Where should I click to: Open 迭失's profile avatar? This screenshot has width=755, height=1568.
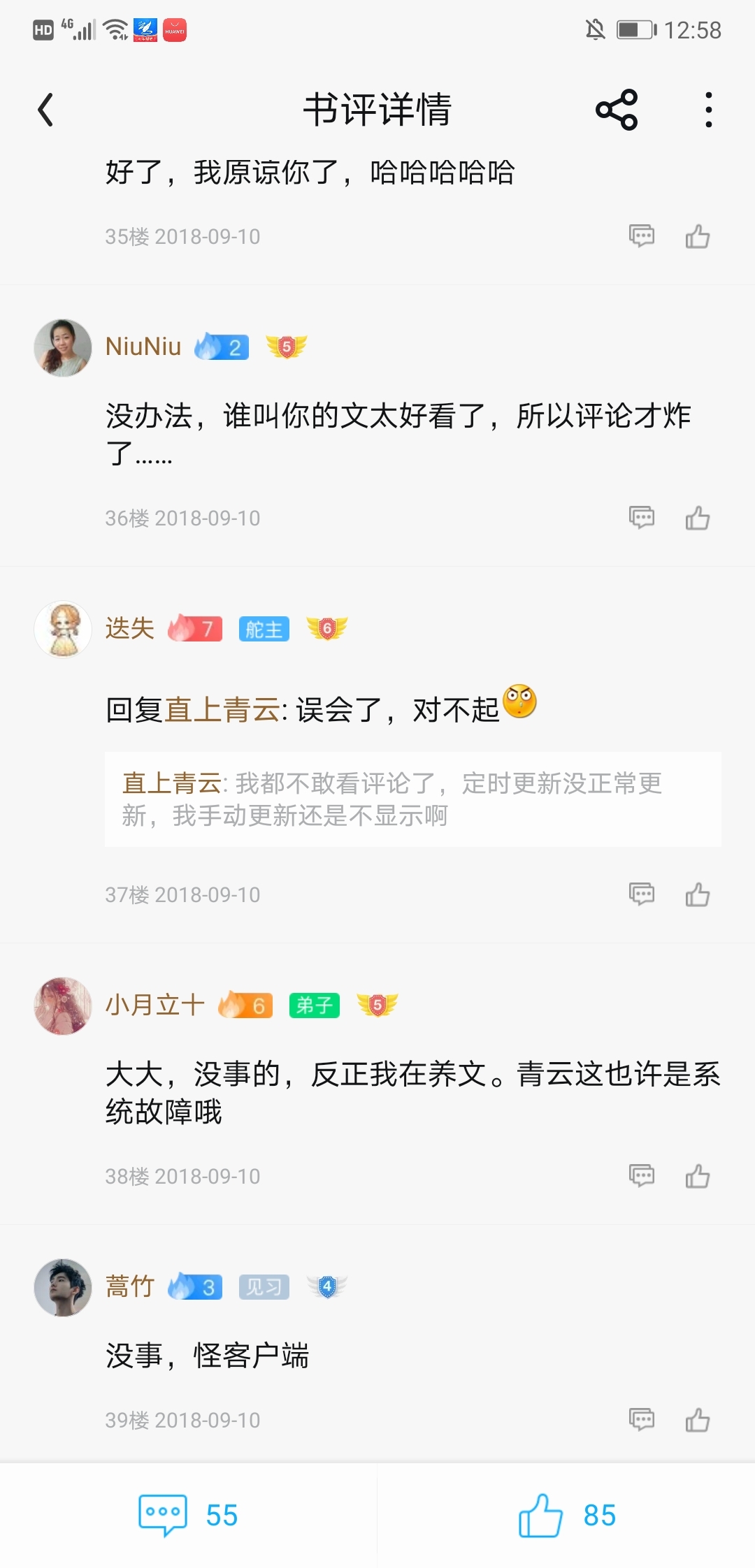63,629
